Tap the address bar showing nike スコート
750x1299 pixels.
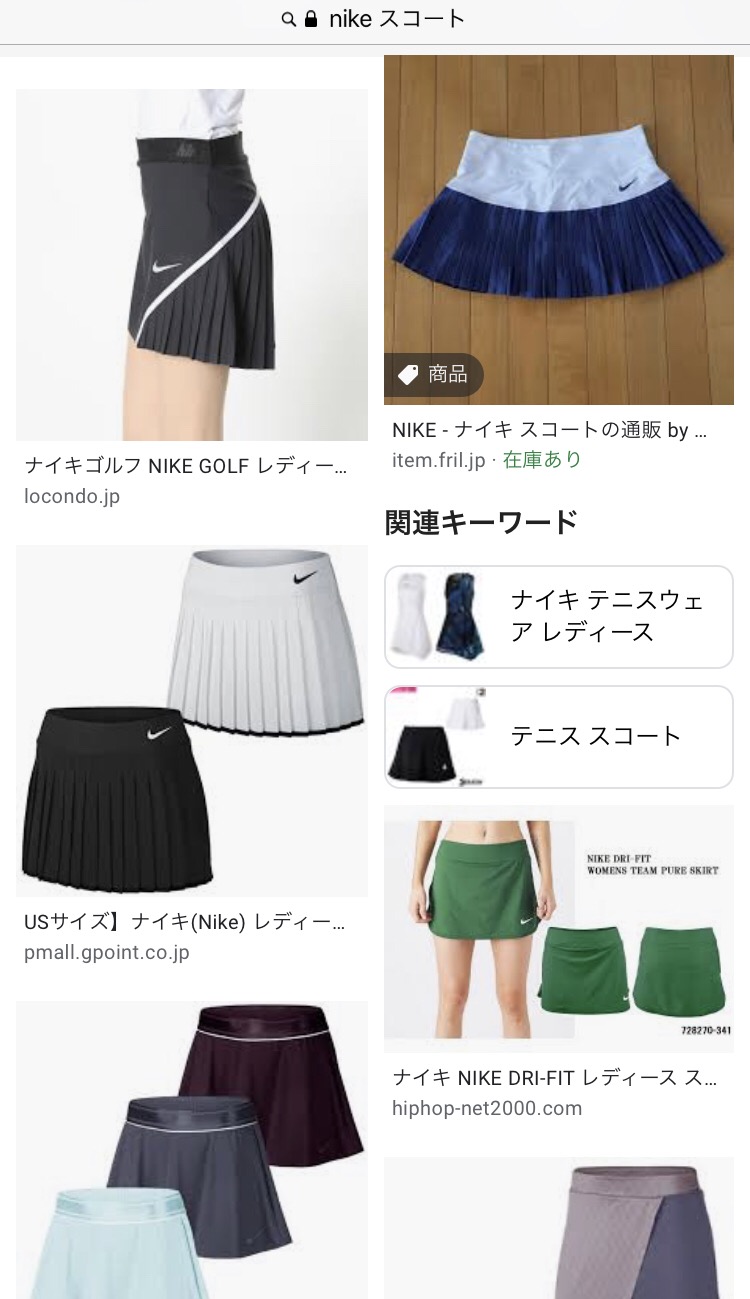[375, 19]
